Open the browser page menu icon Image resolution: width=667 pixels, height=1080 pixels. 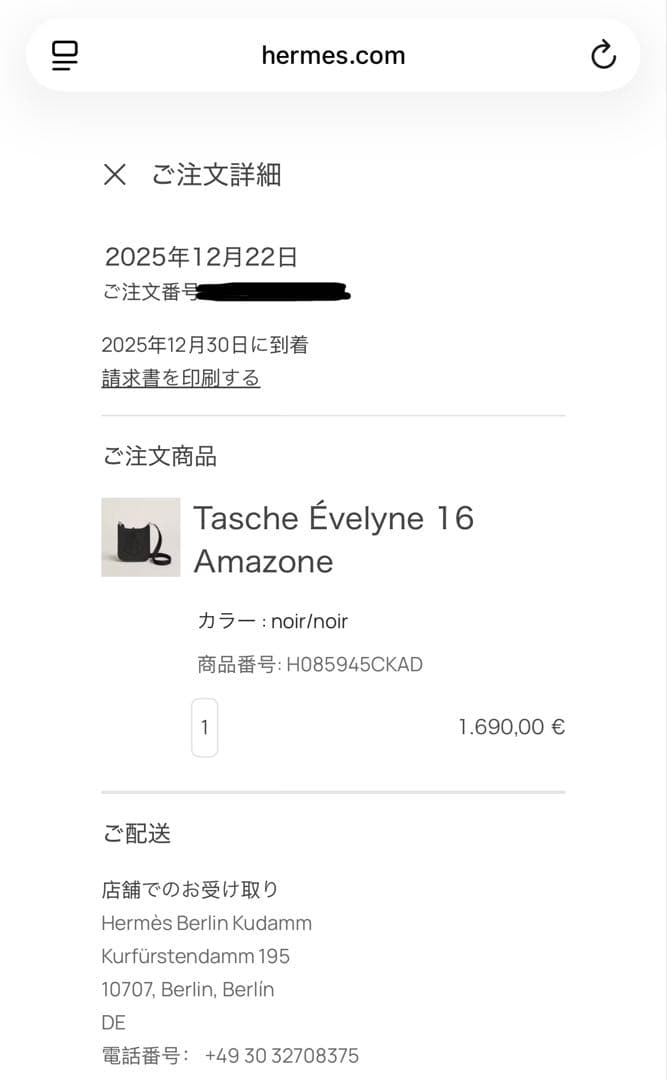click(x=65, y=55)
